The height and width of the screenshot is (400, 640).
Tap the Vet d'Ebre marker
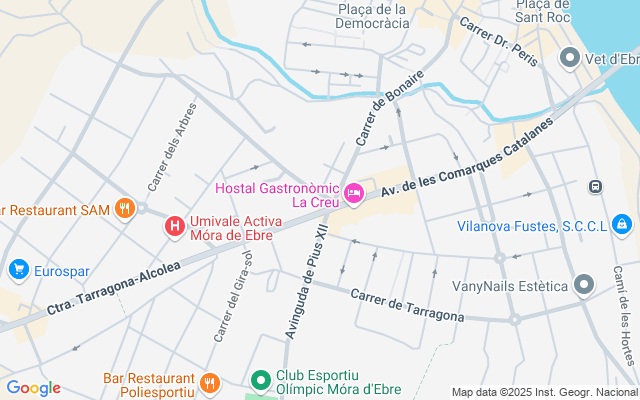click(570, 58)
